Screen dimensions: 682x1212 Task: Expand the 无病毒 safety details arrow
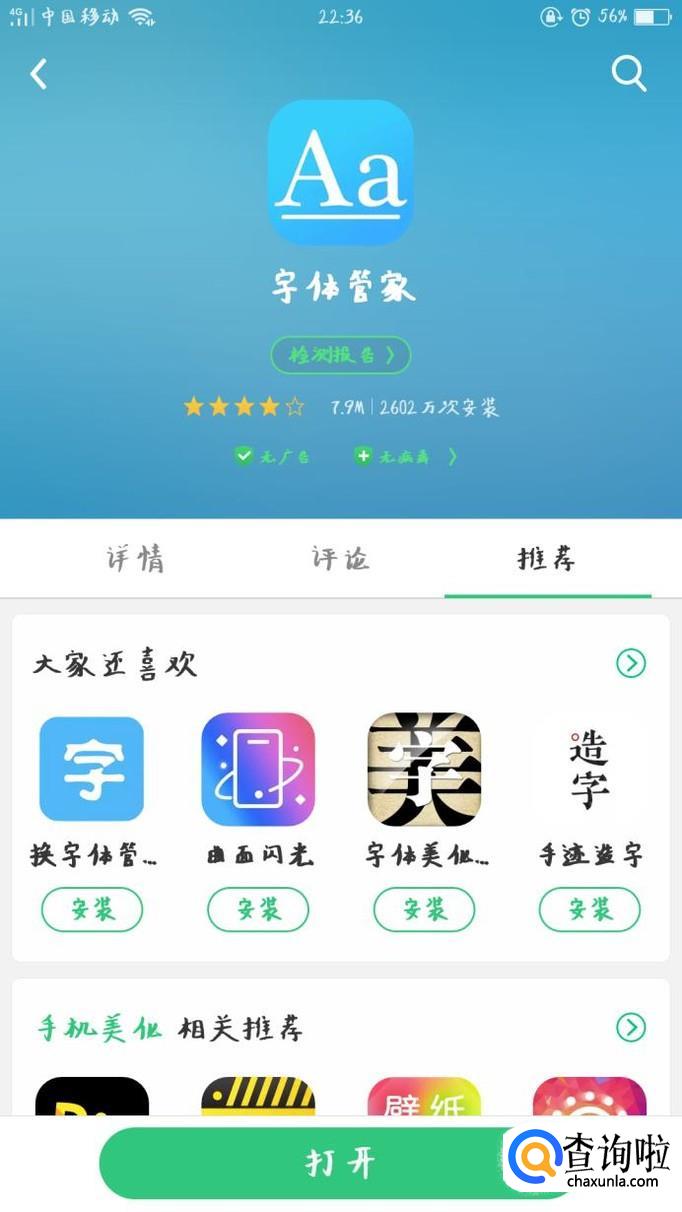point(452,456)
